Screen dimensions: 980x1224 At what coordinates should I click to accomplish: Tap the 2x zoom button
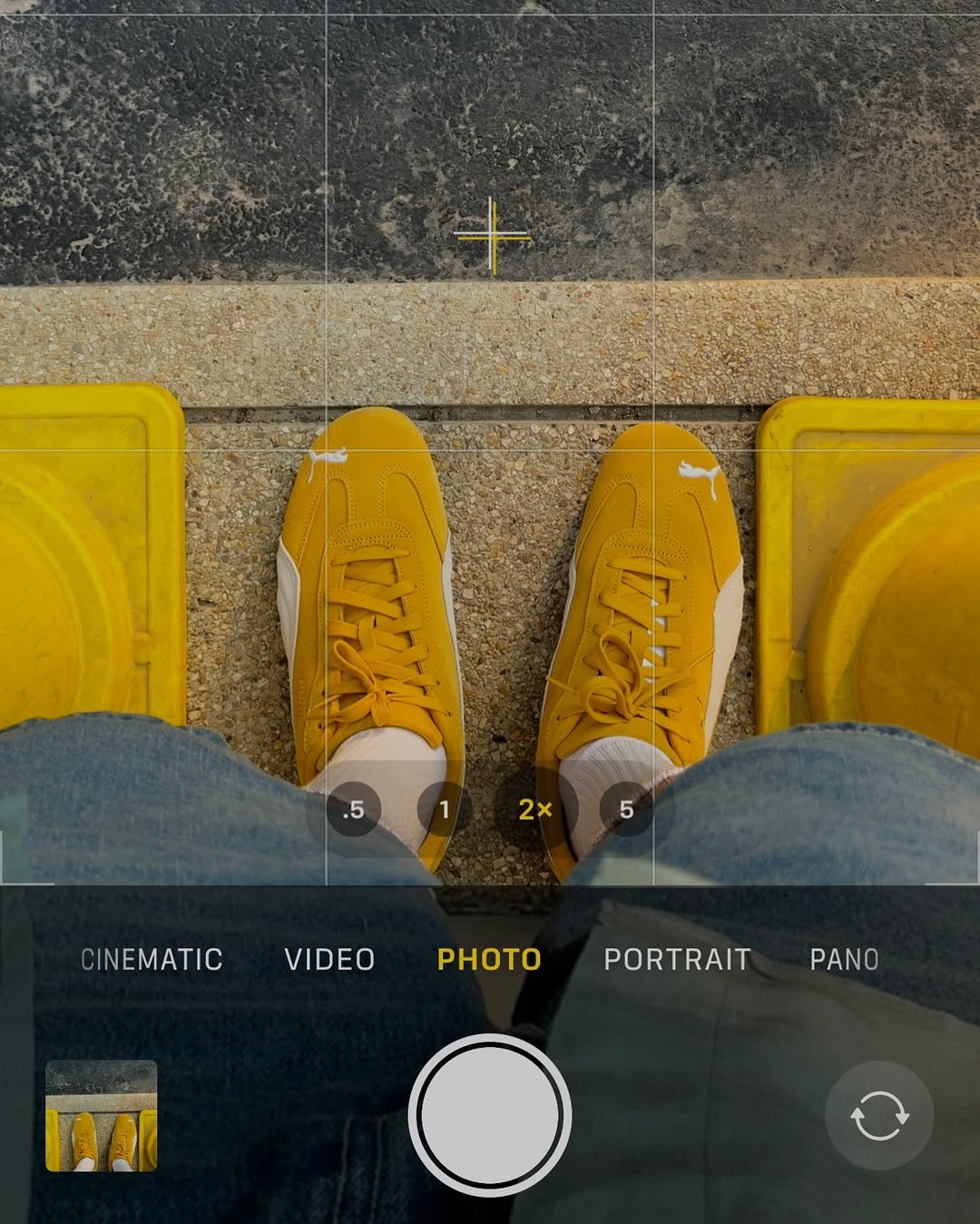tap(534, 808)
